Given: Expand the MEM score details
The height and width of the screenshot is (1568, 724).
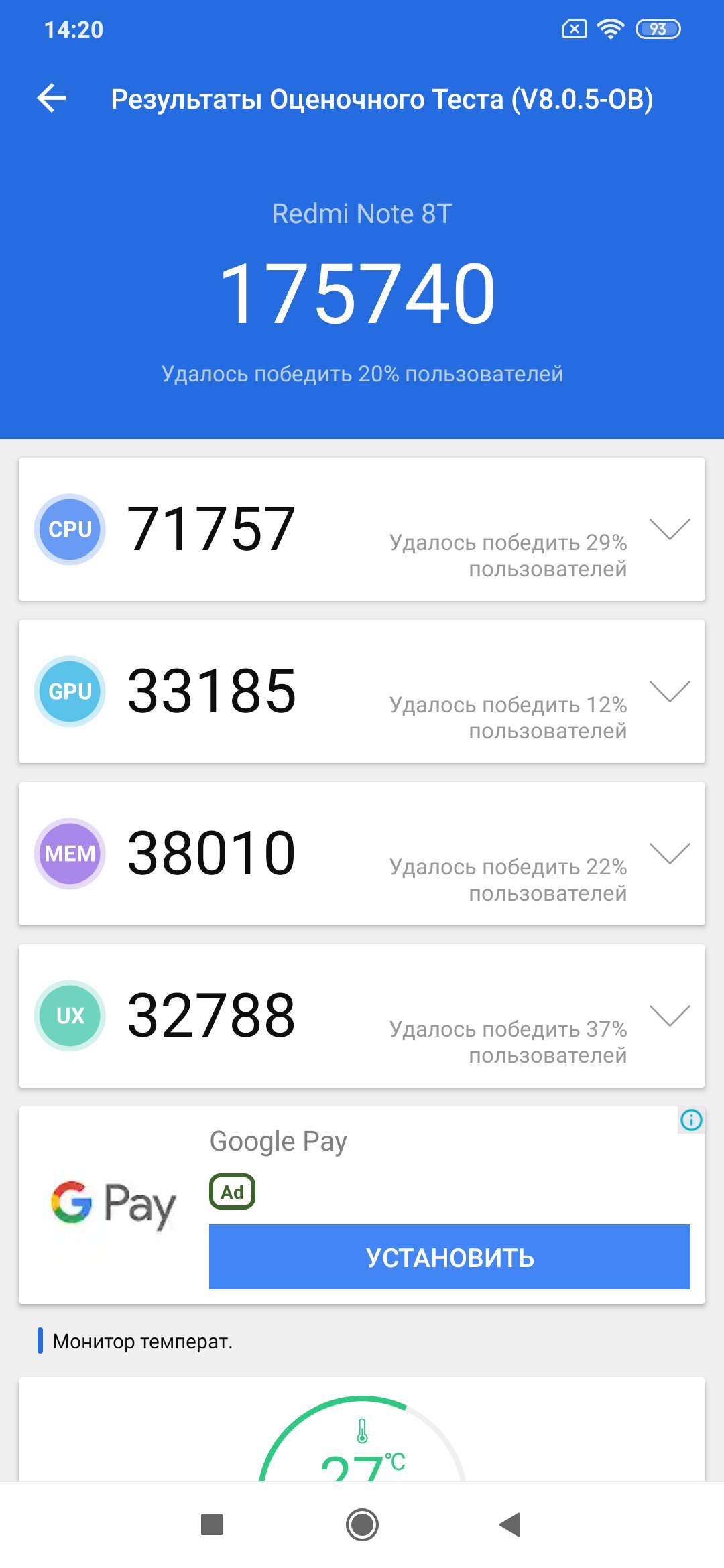Looking at the screenshot, I should [670, 853].
